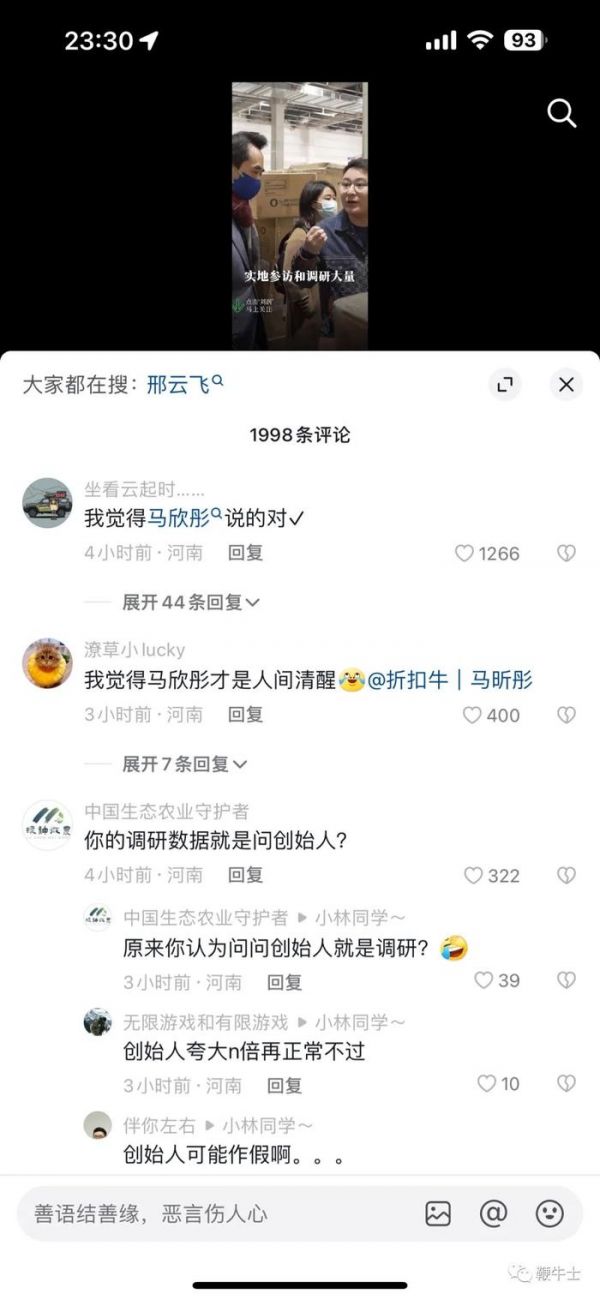This screenshot has height=1300, width=600.
Task: Attach an image to the comment
Action: [x=438, y=1214]
